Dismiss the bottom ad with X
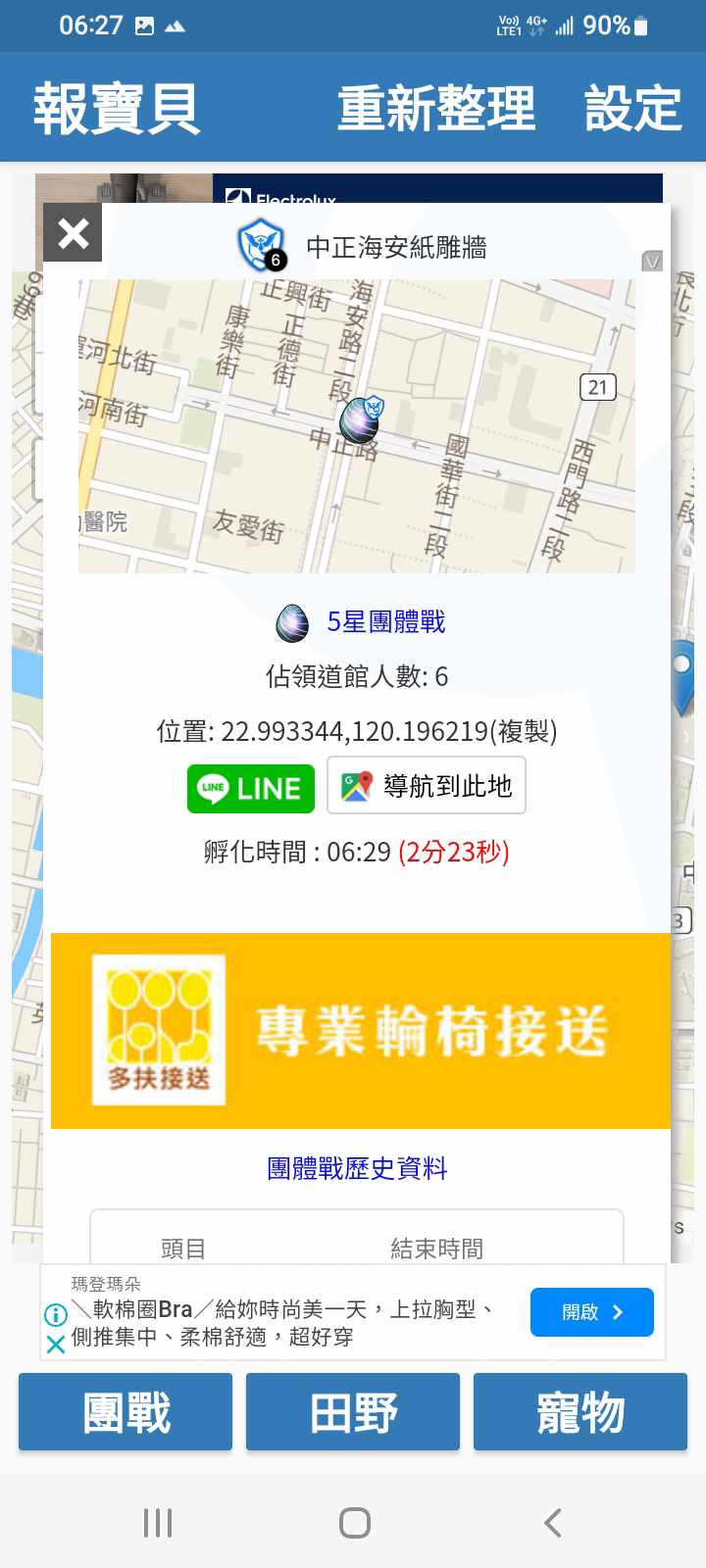706x1568 pixels. point(56,1344)
